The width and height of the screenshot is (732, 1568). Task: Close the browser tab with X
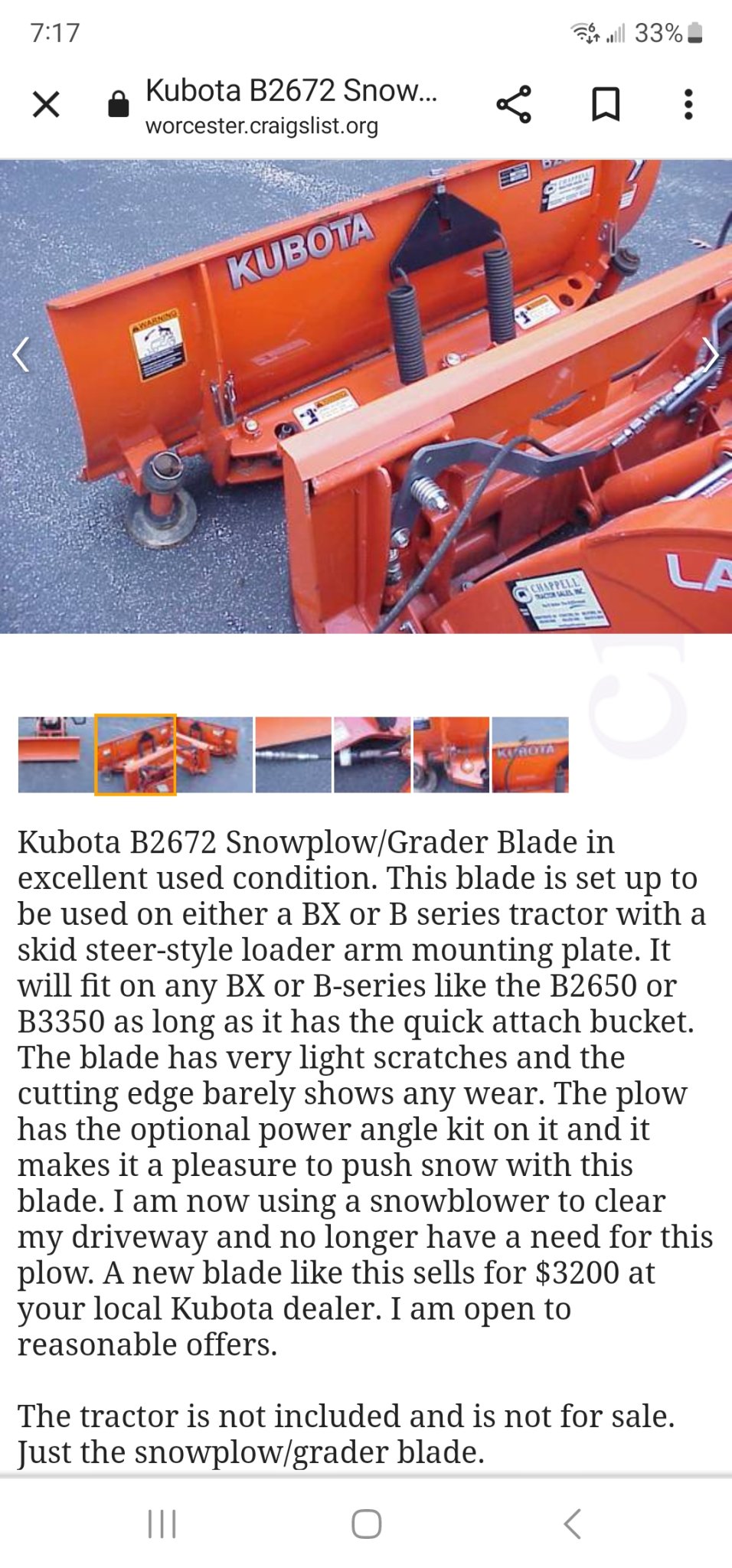click(x=46, y=104)
